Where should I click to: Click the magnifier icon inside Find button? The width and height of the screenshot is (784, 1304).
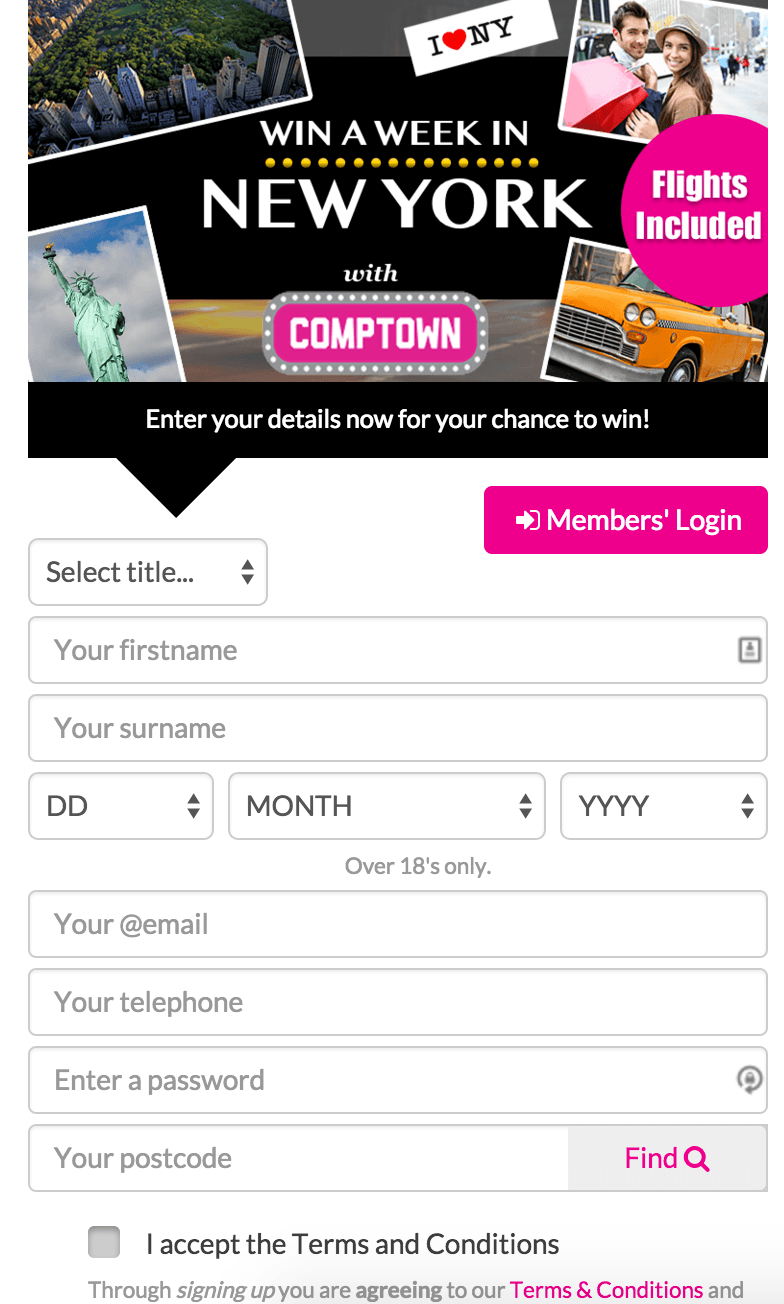[x=699, y=1158]
